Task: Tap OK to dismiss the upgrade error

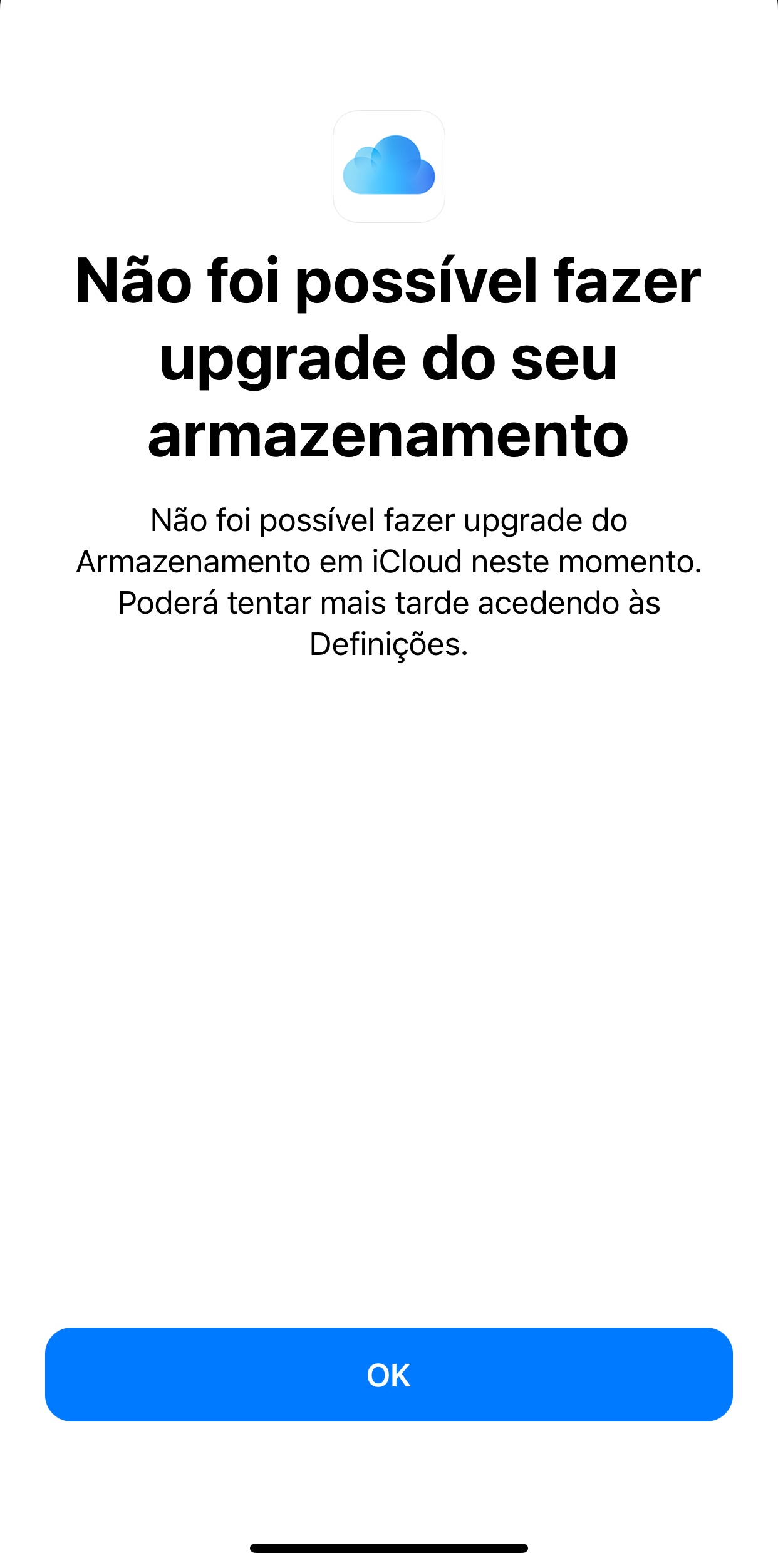Action: (388, 1375)
